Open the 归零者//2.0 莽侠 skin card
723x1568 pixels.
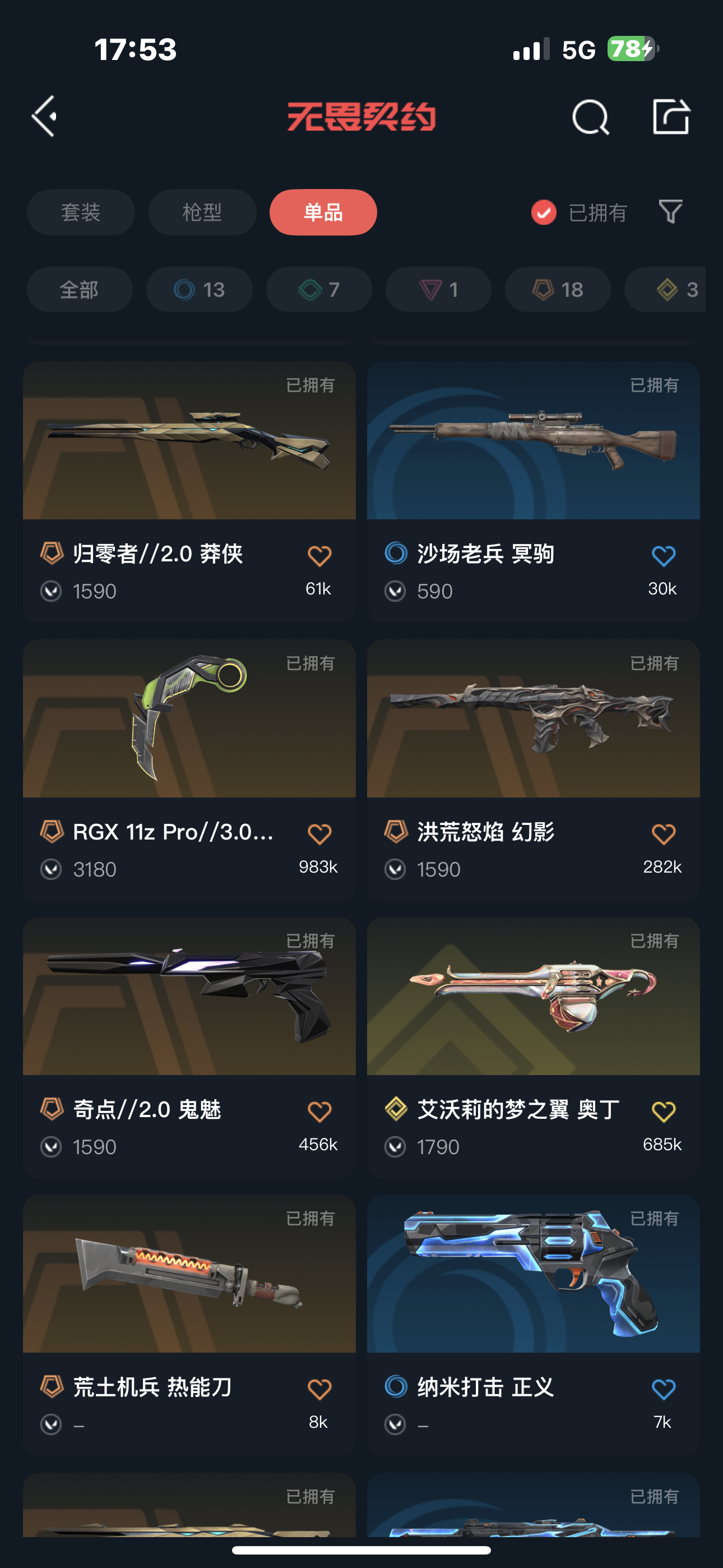[x=189, y=463]
